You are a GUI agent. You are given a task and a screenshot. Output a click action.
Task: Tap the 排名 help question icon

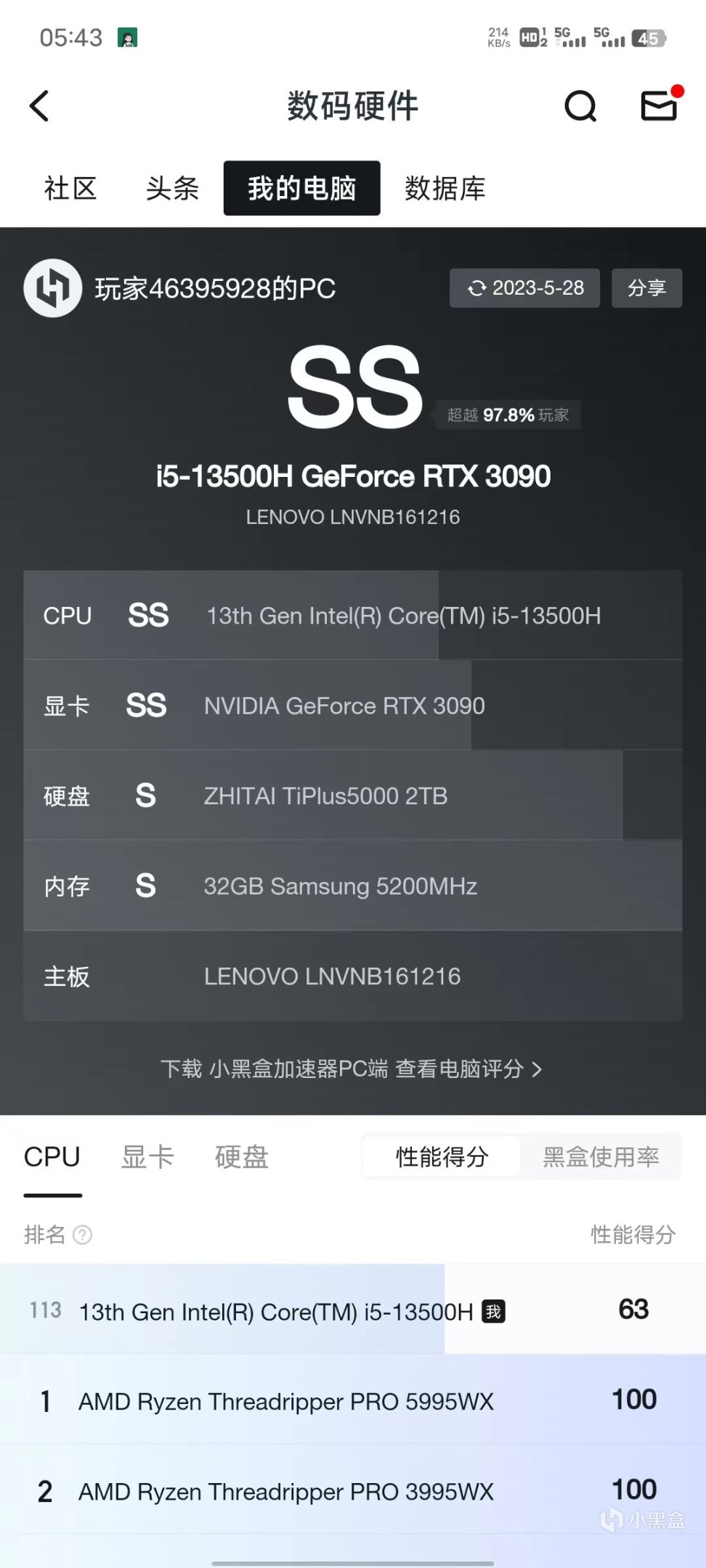(83, 1235)
